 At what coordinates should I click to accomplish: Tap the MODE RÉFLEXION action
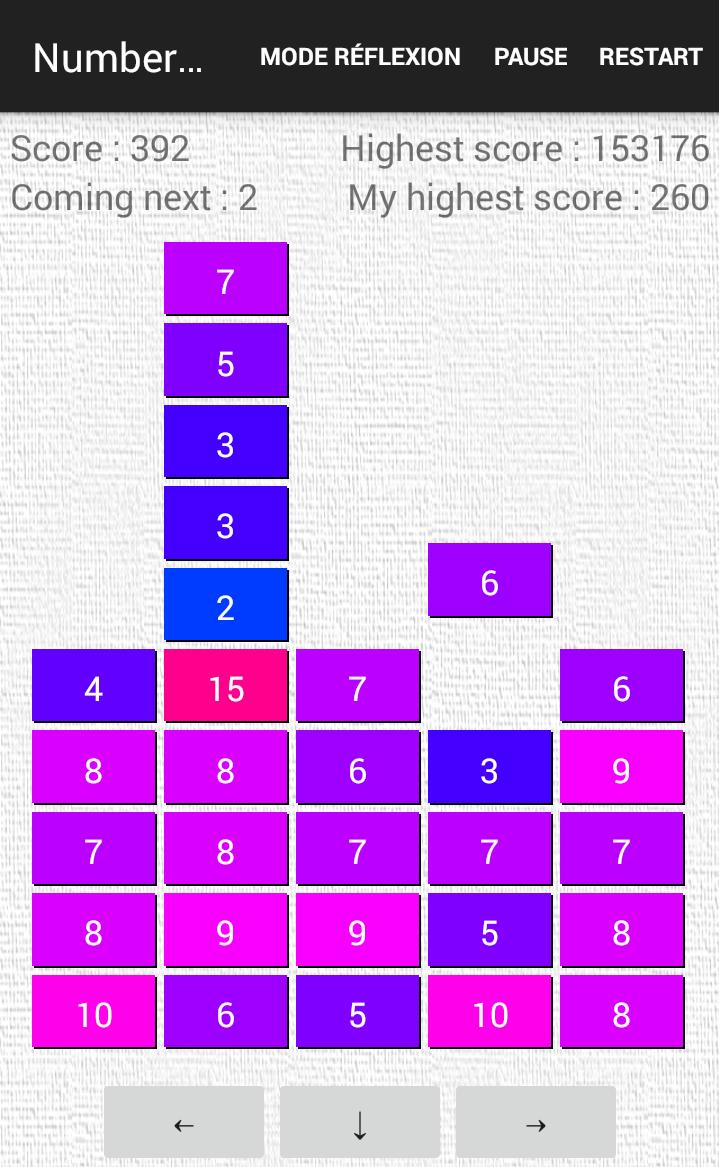(360, 57)
